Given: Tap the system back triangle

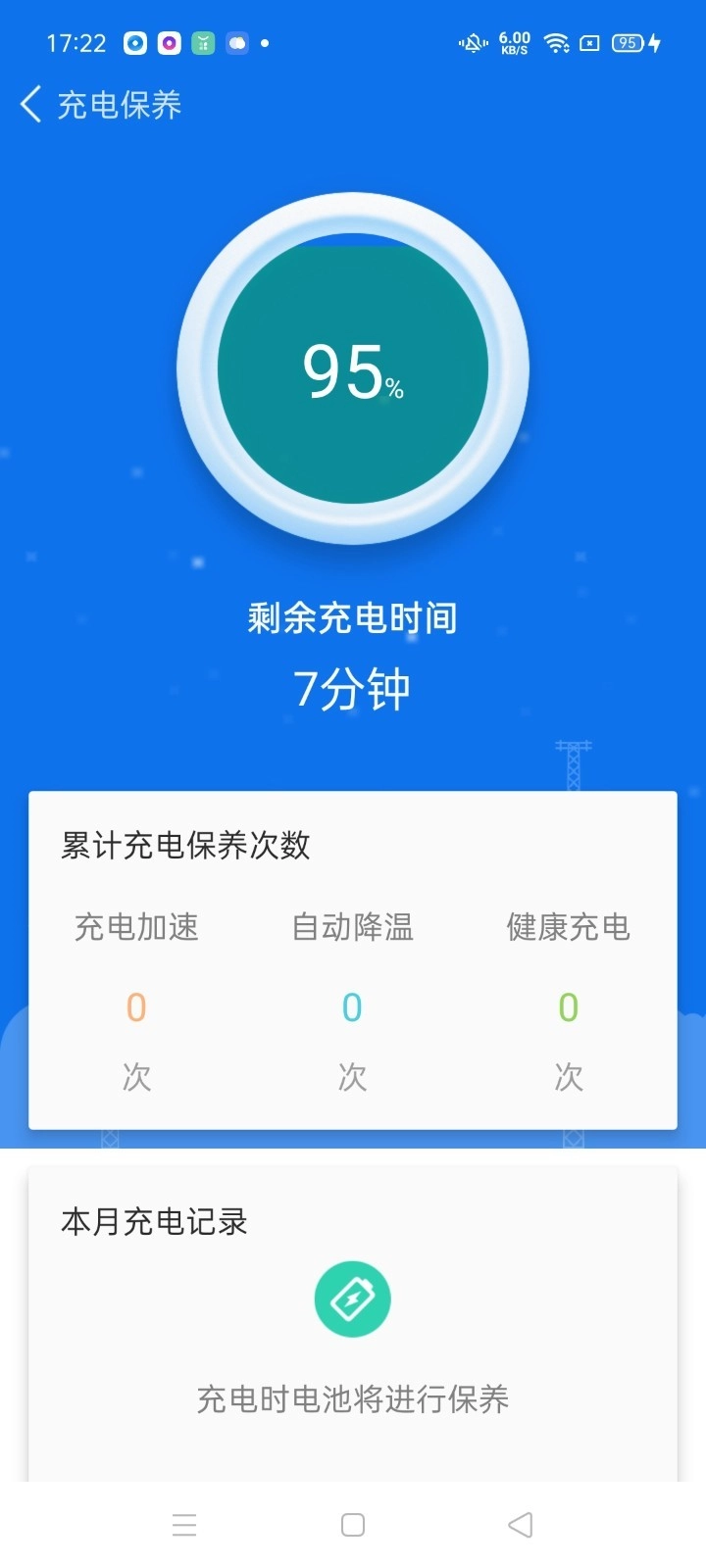Looking at the screenshot, I should click(x=521, y=1525).
